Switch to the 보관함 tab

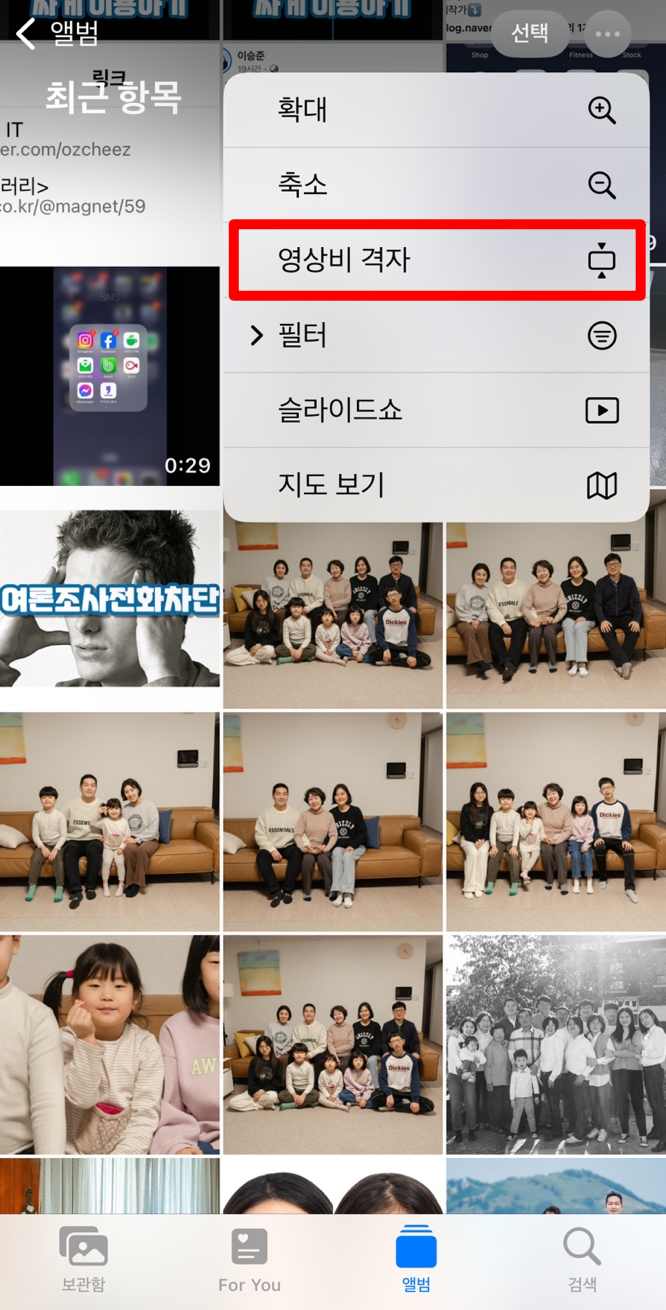coord(83,1258)
